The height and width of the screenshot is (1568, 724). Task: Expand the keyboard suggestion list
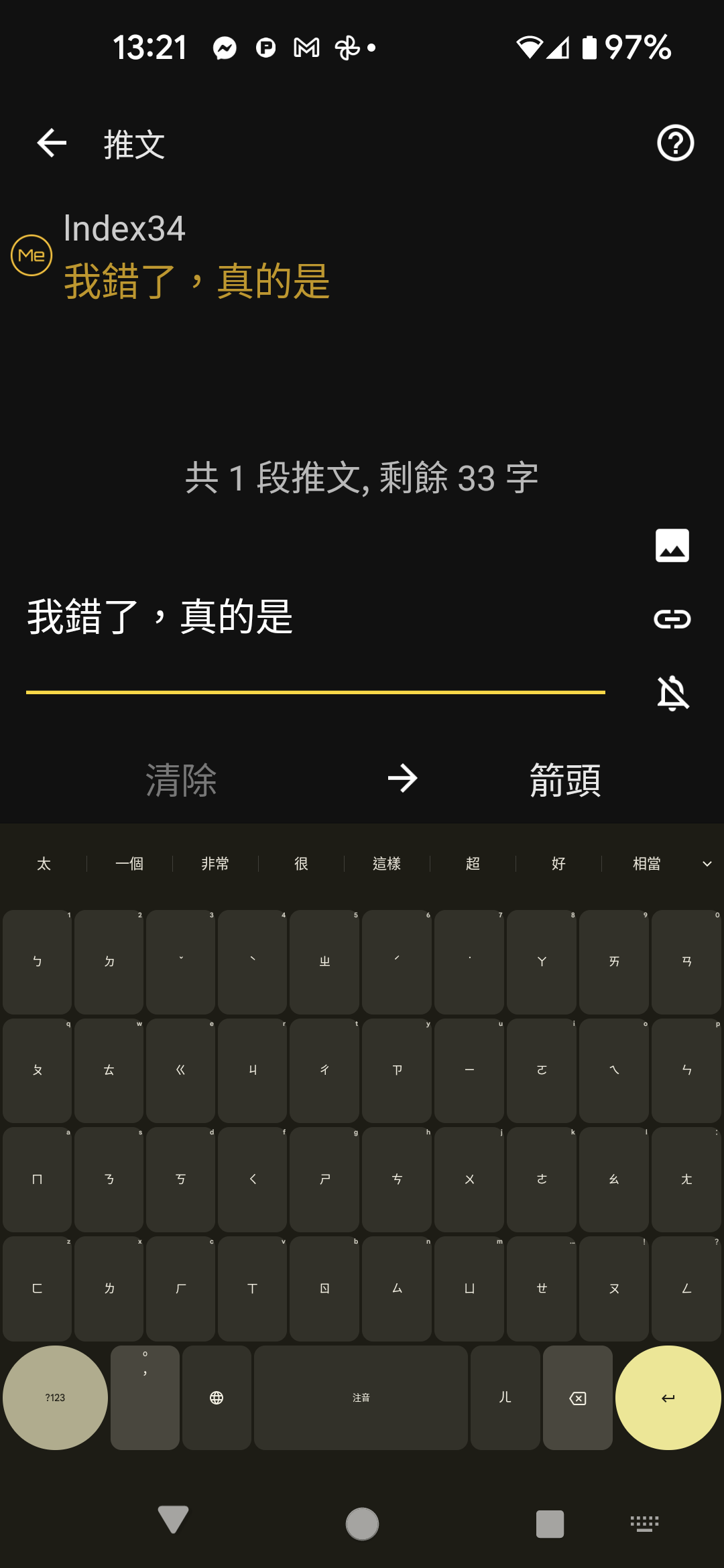pyautogui.click(x=707, y=864)
